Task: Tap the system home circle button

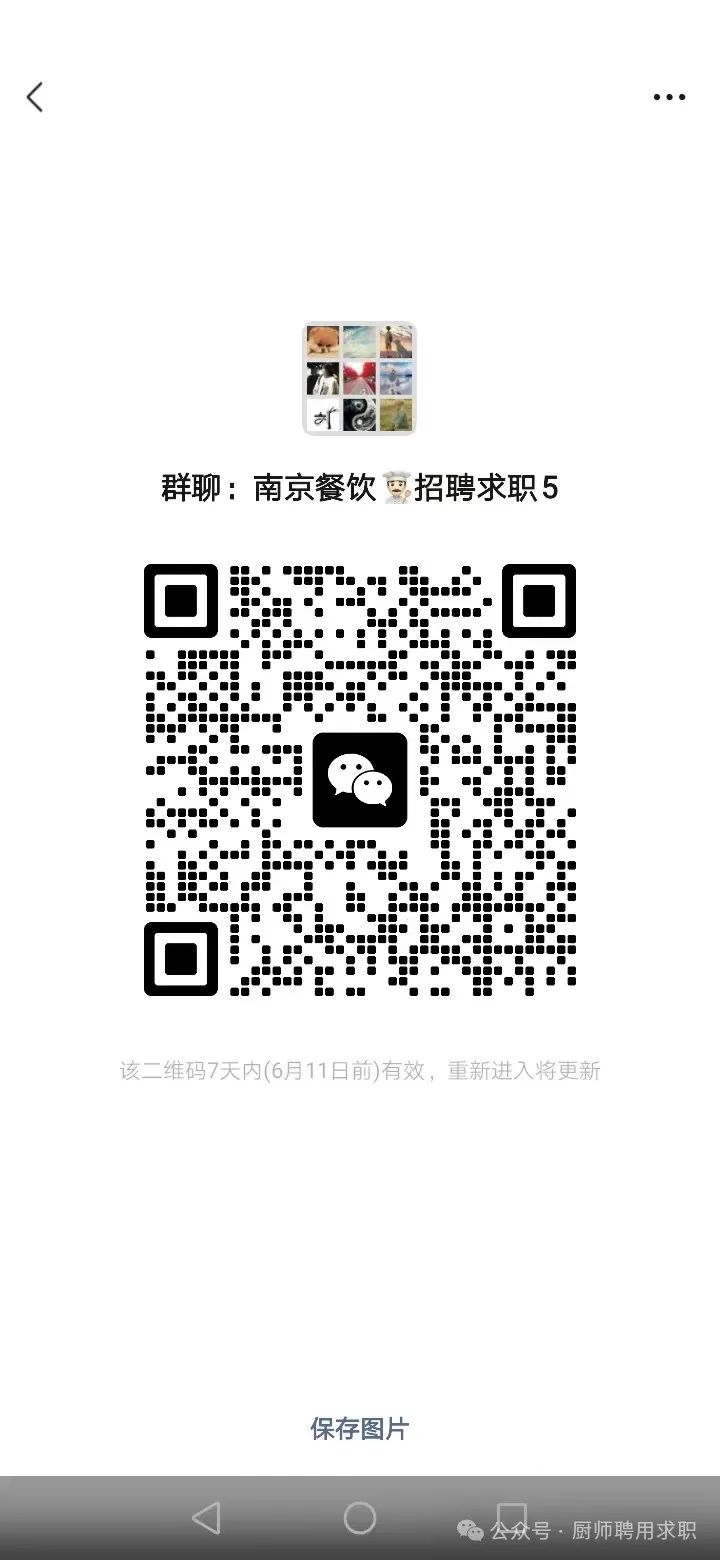Action: coord(360,1518)
